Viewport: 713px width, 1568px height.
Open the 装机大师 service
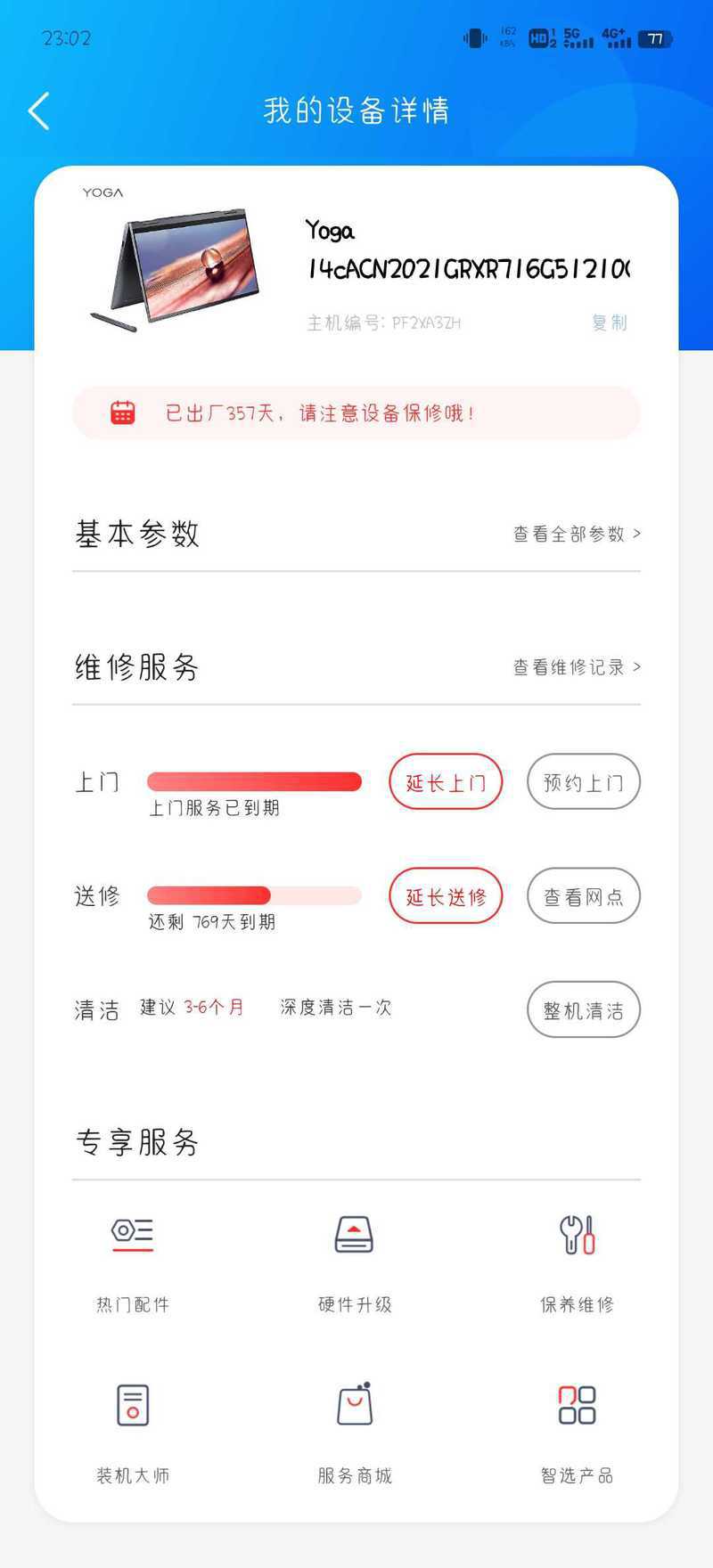click(133, 1433)
